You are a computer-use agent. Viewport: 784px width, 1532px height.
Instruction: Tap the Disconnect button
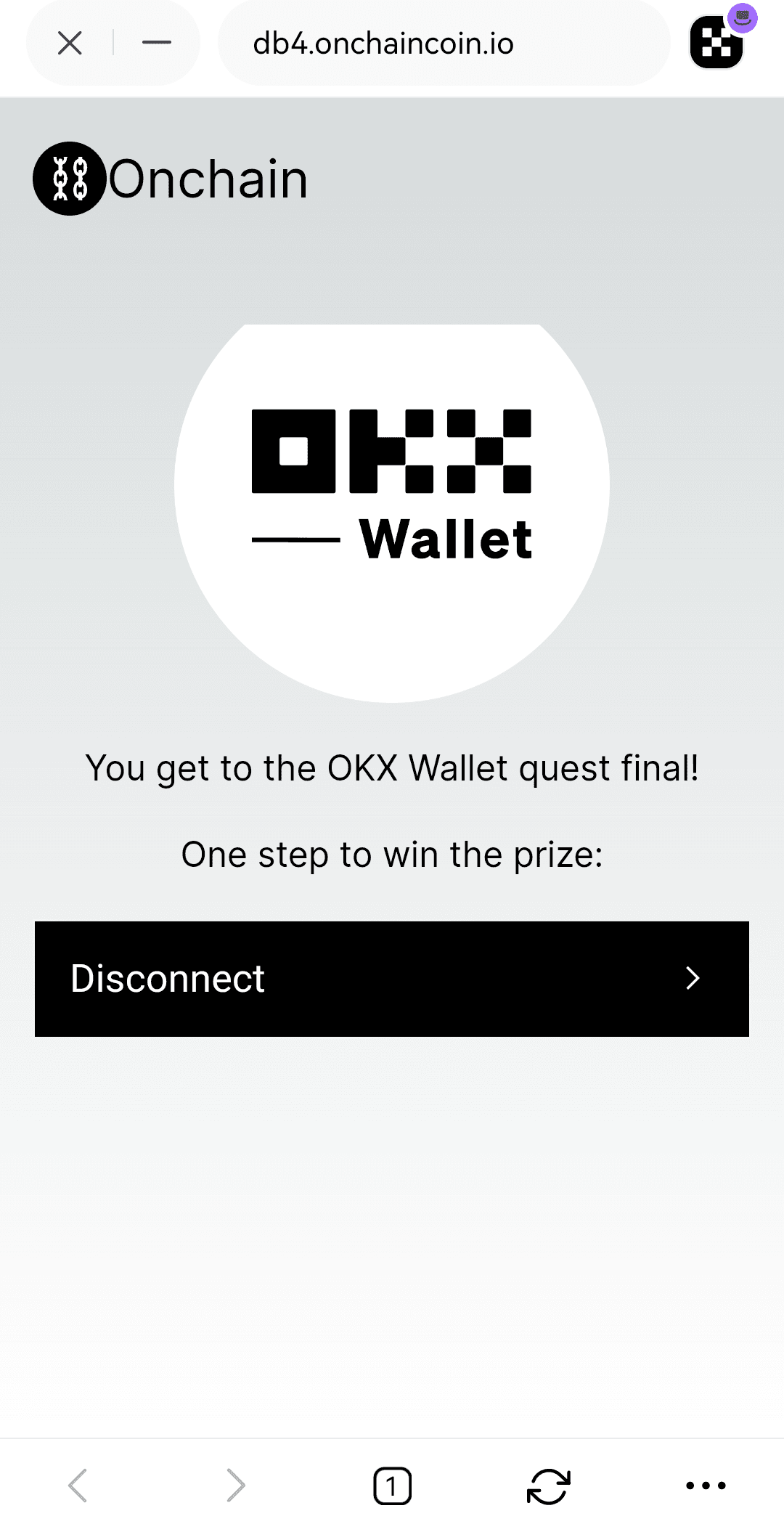click(x=392, y=978)
